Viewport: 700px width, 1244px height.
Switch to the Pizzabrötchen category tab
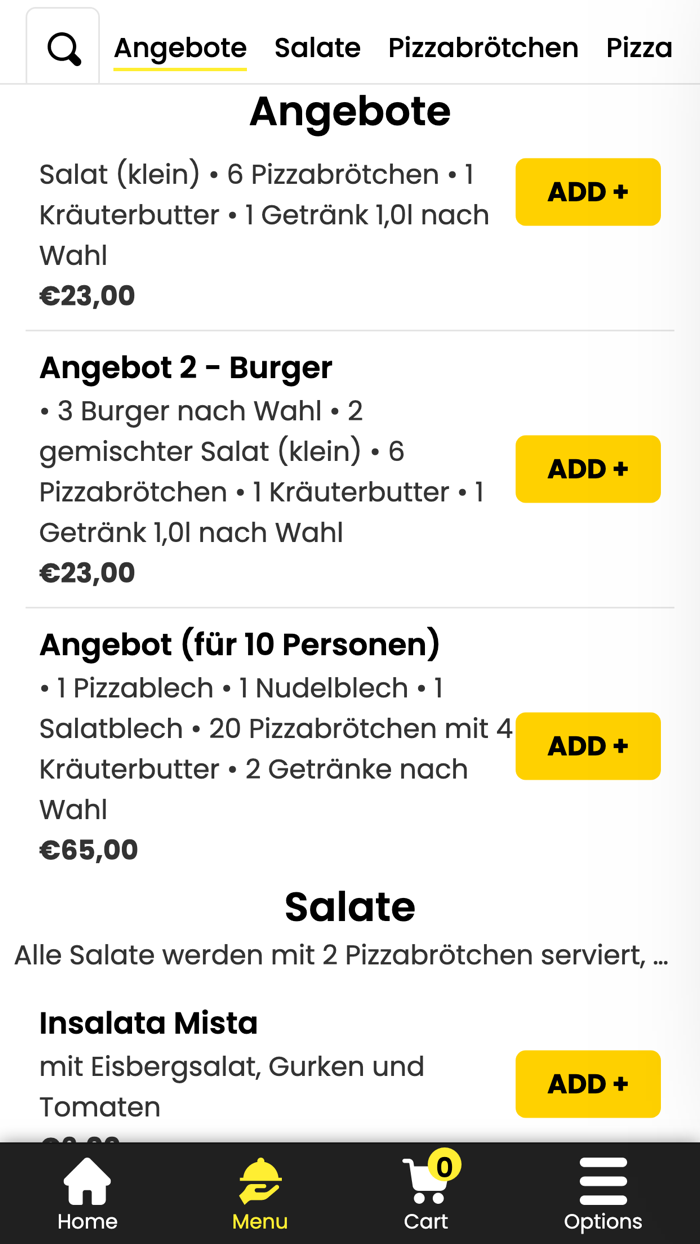click(483, 48)
